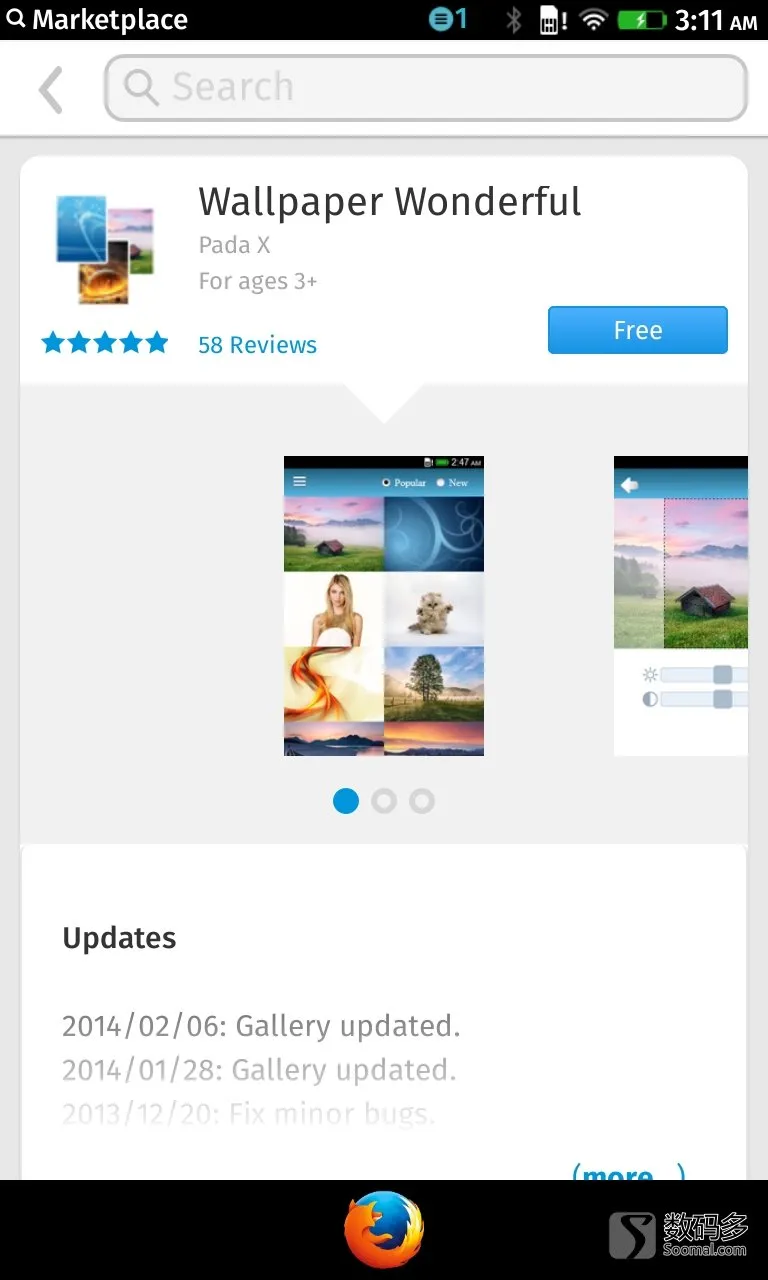The width and height of the screenshot is (768, 1280).
Task: Open the 58 Reviews link
Action: [x=257, y=345]
